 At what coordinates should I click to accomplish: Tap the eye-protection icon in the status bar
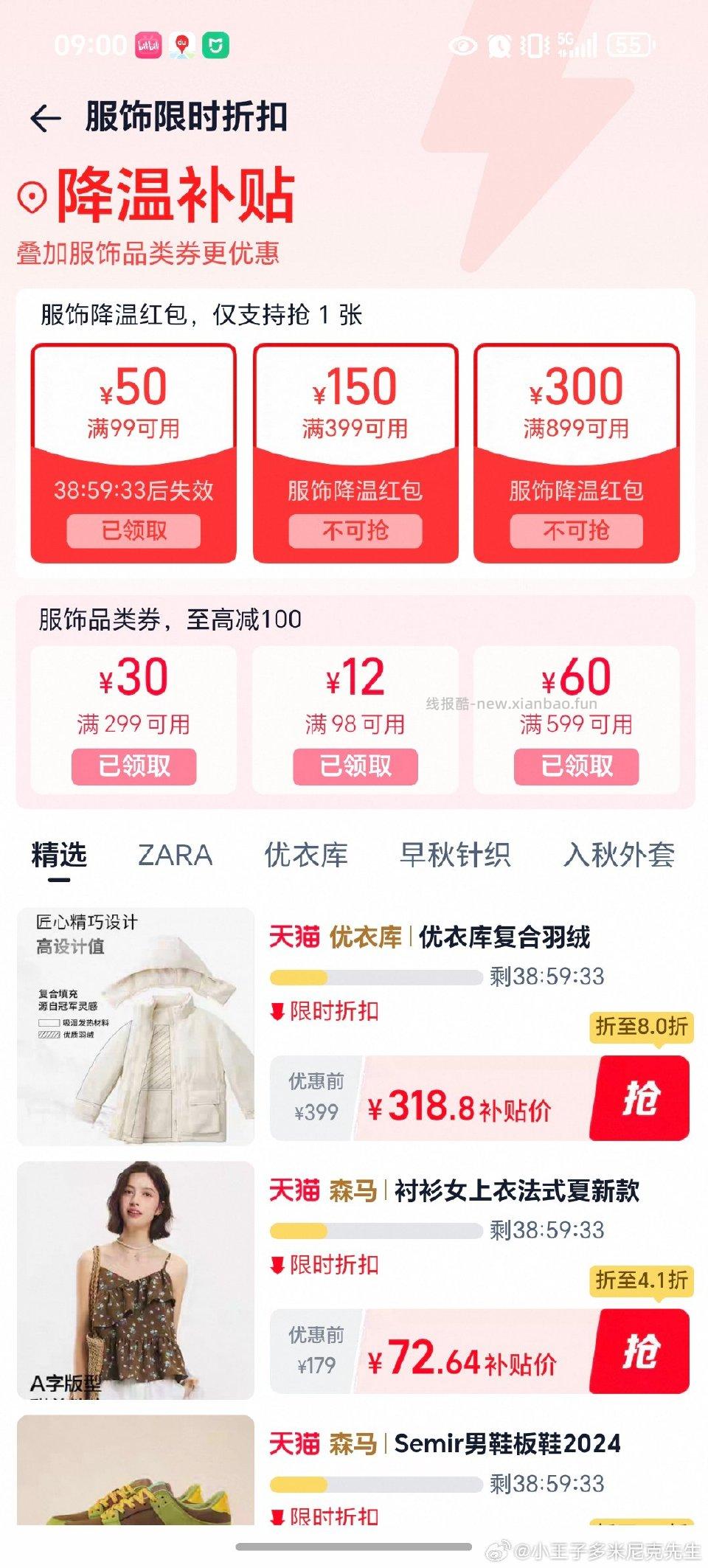click(x=463, y=46)
